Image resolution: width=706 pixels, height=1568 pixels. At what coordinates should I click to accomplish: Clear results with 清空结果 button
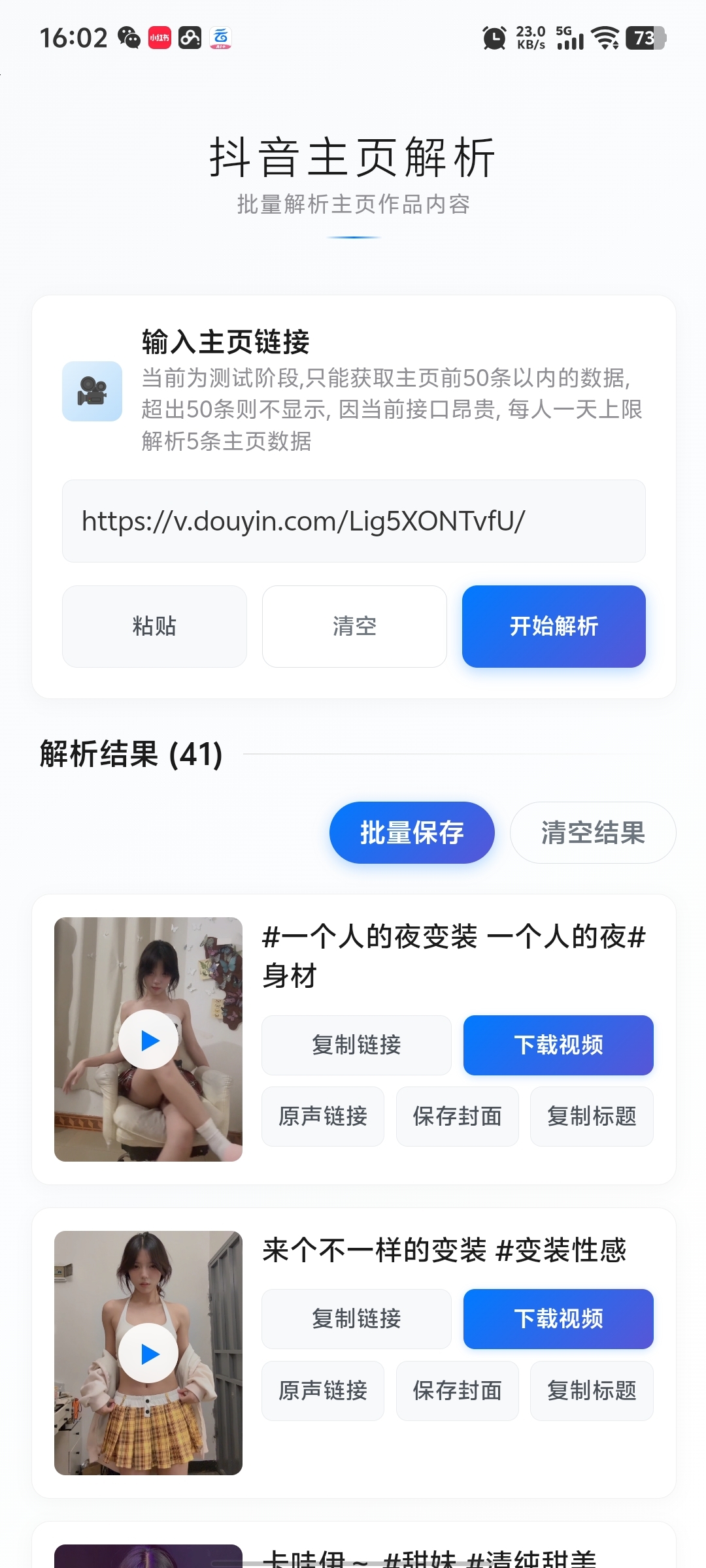coord(592,832)
